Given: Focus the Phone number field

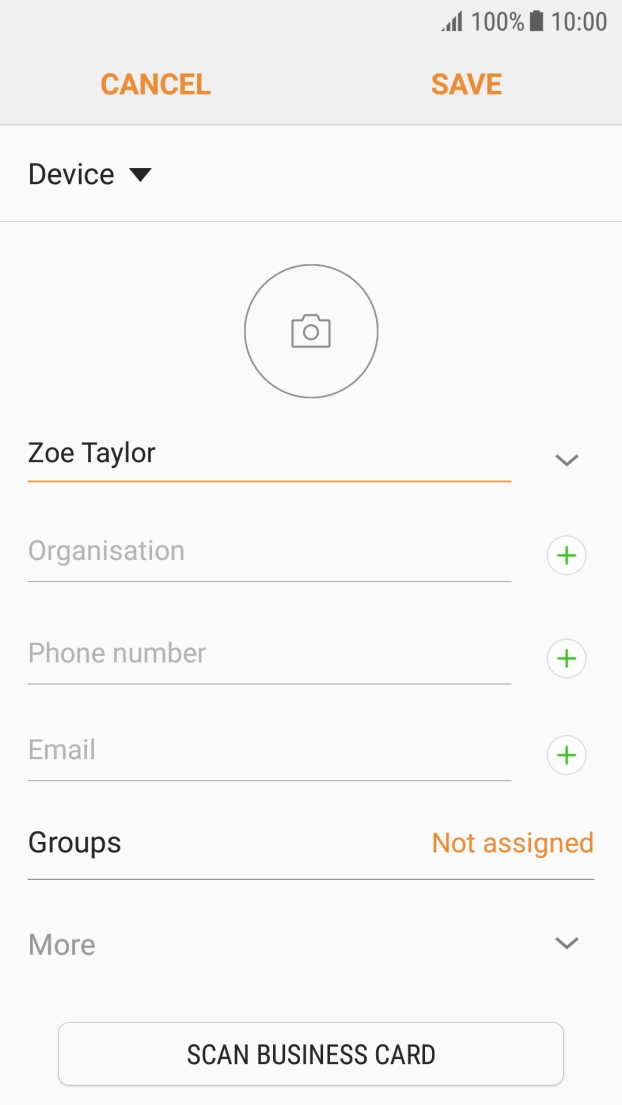Looking at the screenshot, I should point(268,655).
